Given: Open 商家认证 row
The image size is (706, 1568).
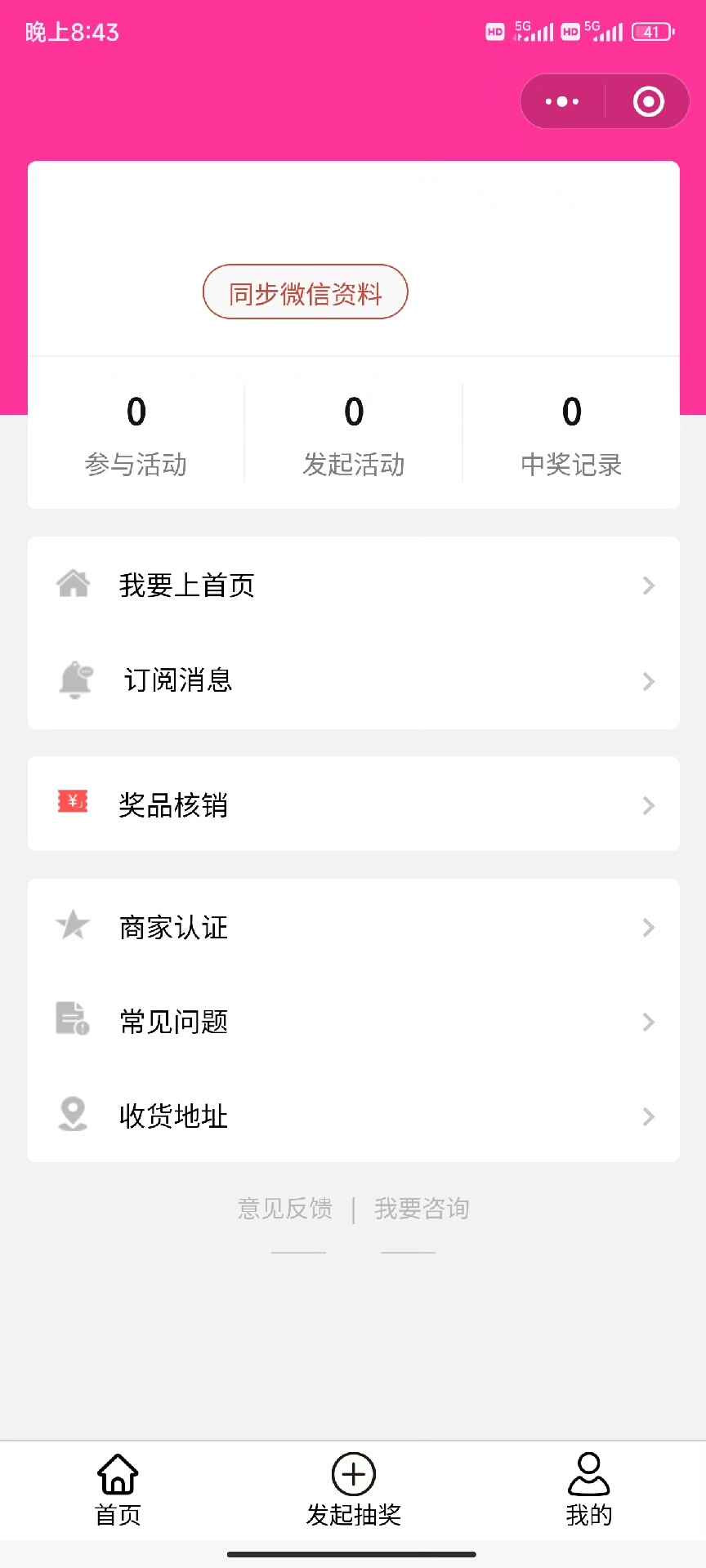Looking at the screenshot, I should tap(353, 927).
